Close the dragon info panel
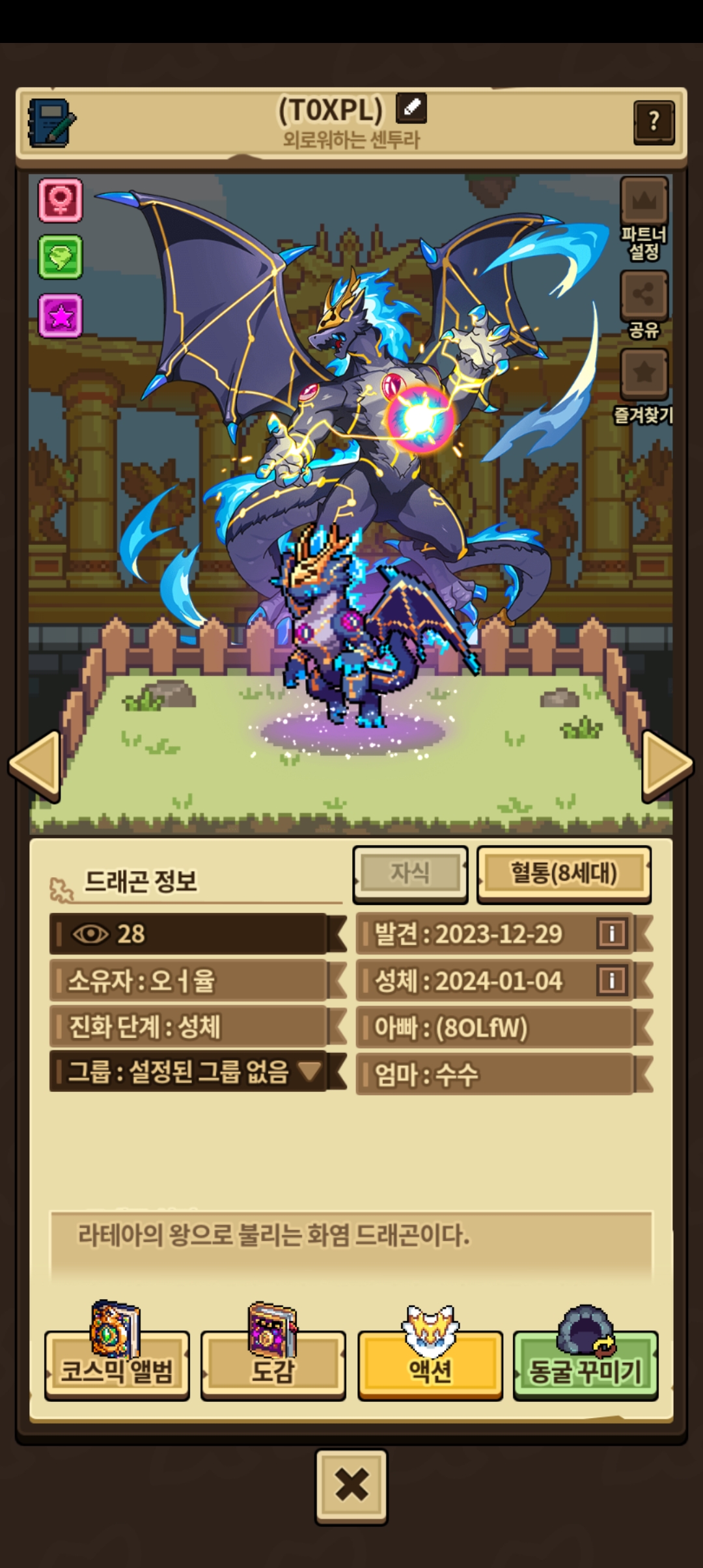 [351, 1487]
